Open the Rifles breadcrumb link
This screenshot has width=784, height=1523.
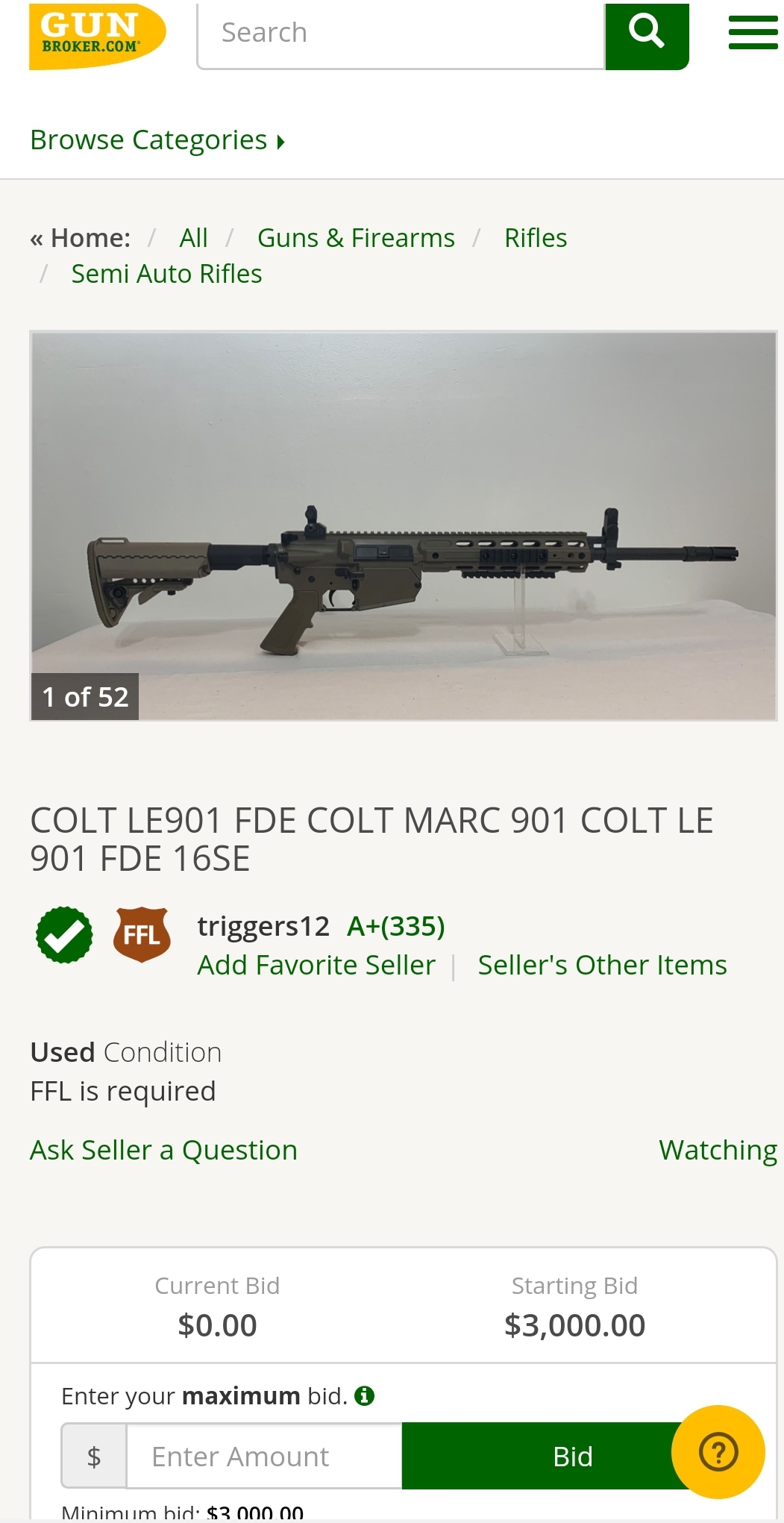[535, 238]
